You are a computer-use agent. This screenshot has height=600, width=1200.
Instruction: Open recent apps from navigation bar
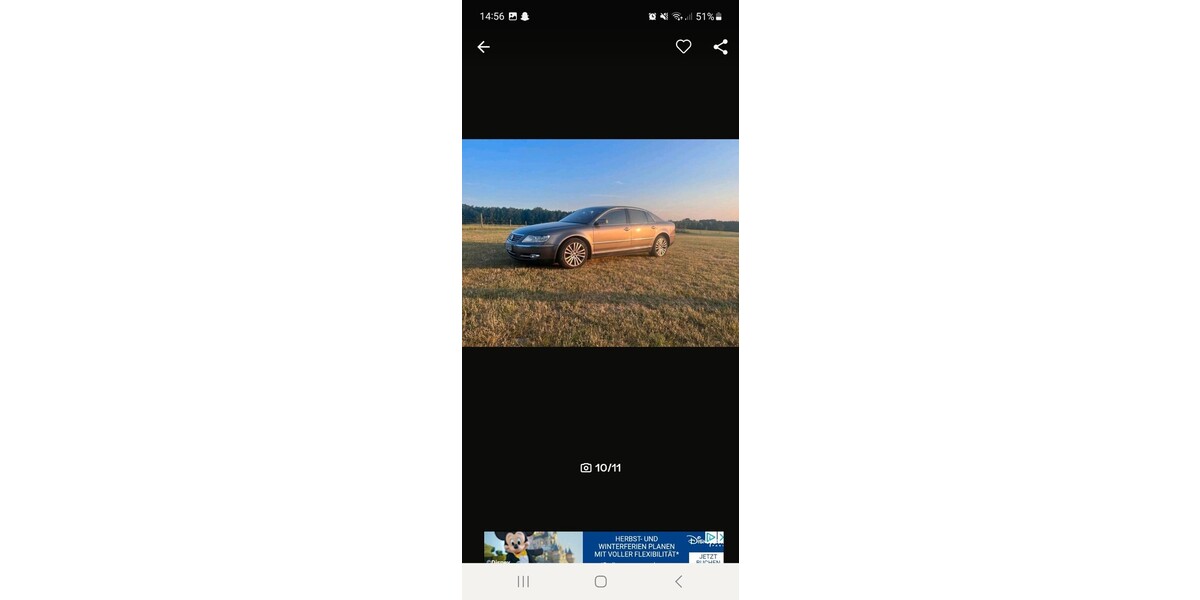pos(523,581)
